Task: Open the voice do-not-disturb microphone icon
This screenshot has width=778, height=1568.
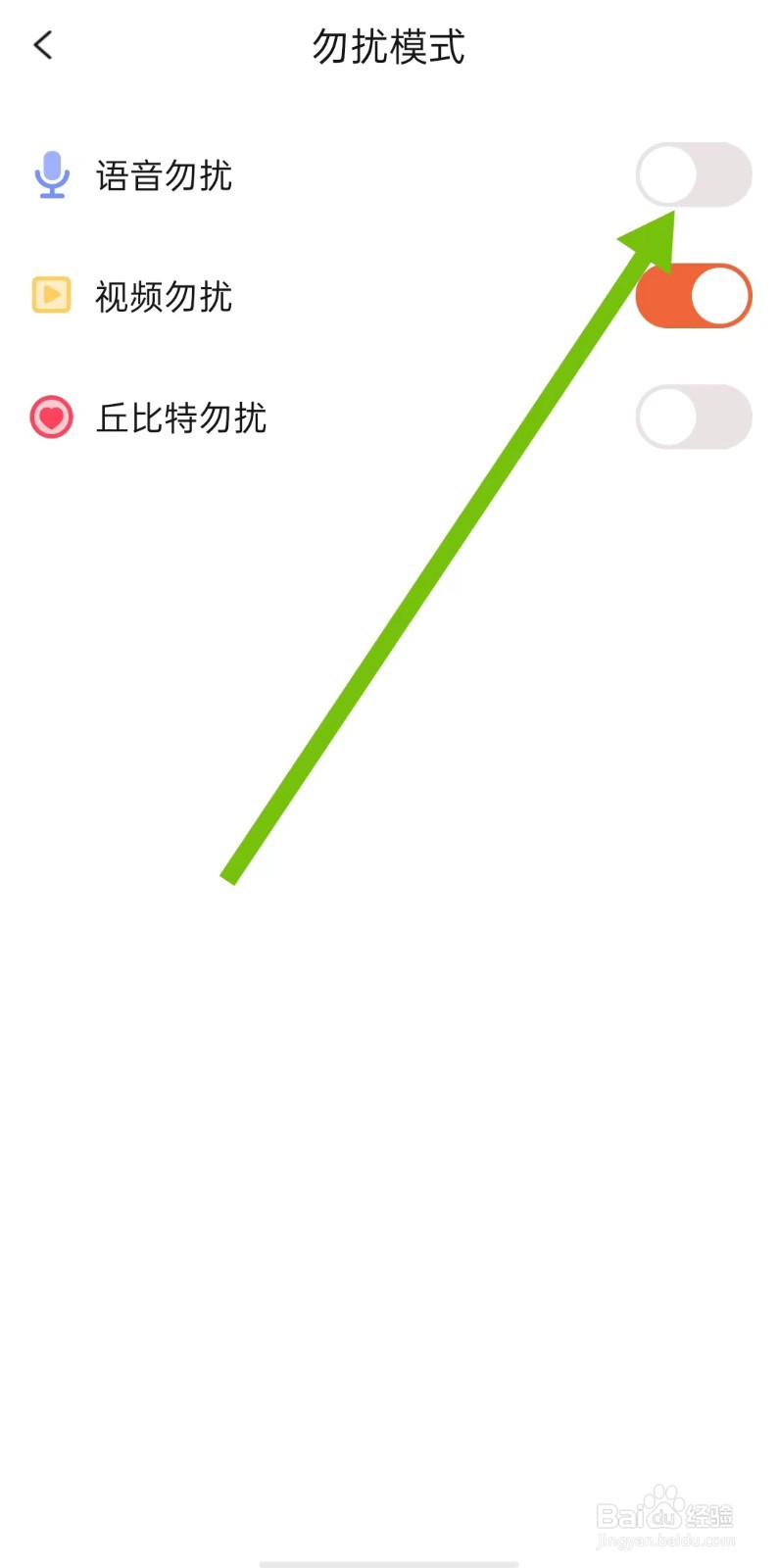Action: [x=52, y=174]
